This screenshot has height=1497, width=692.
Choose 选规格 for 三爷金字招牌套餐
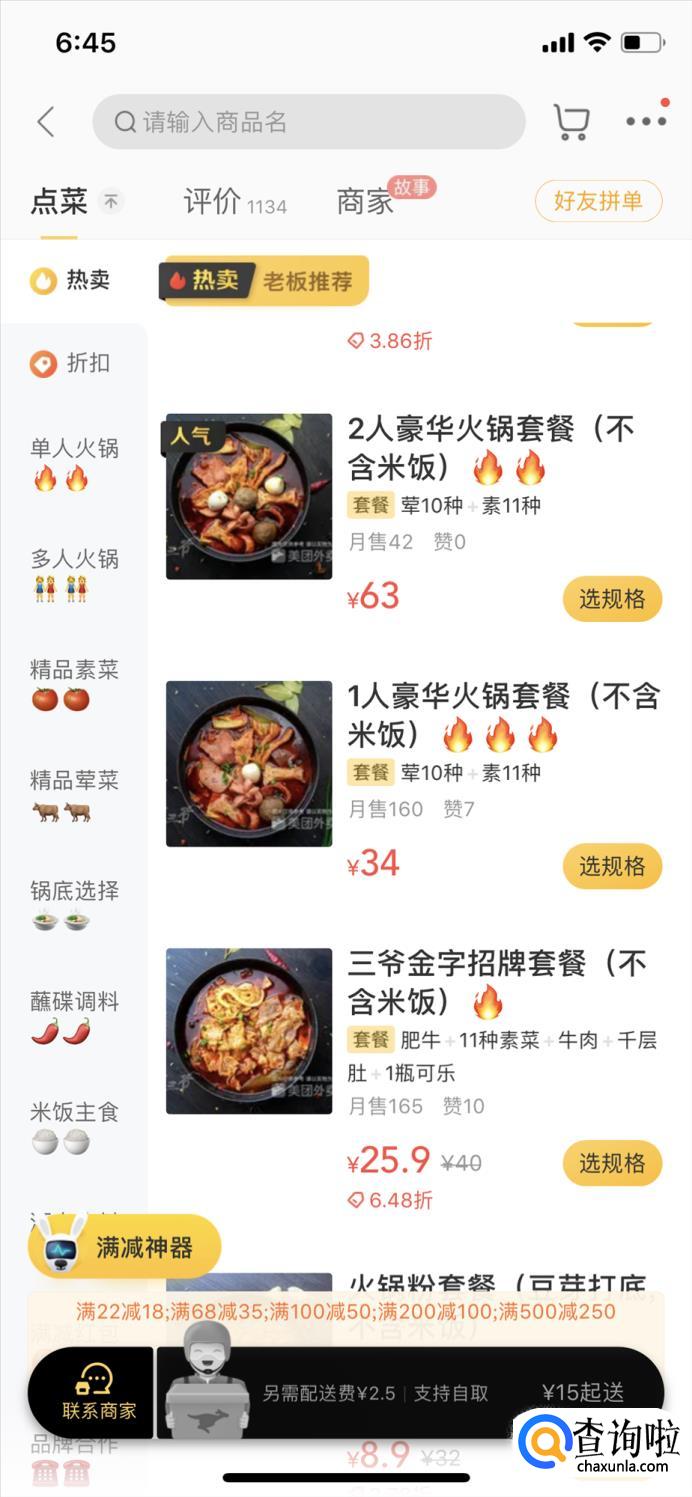pyautogui.click(x=612, y=1163)
